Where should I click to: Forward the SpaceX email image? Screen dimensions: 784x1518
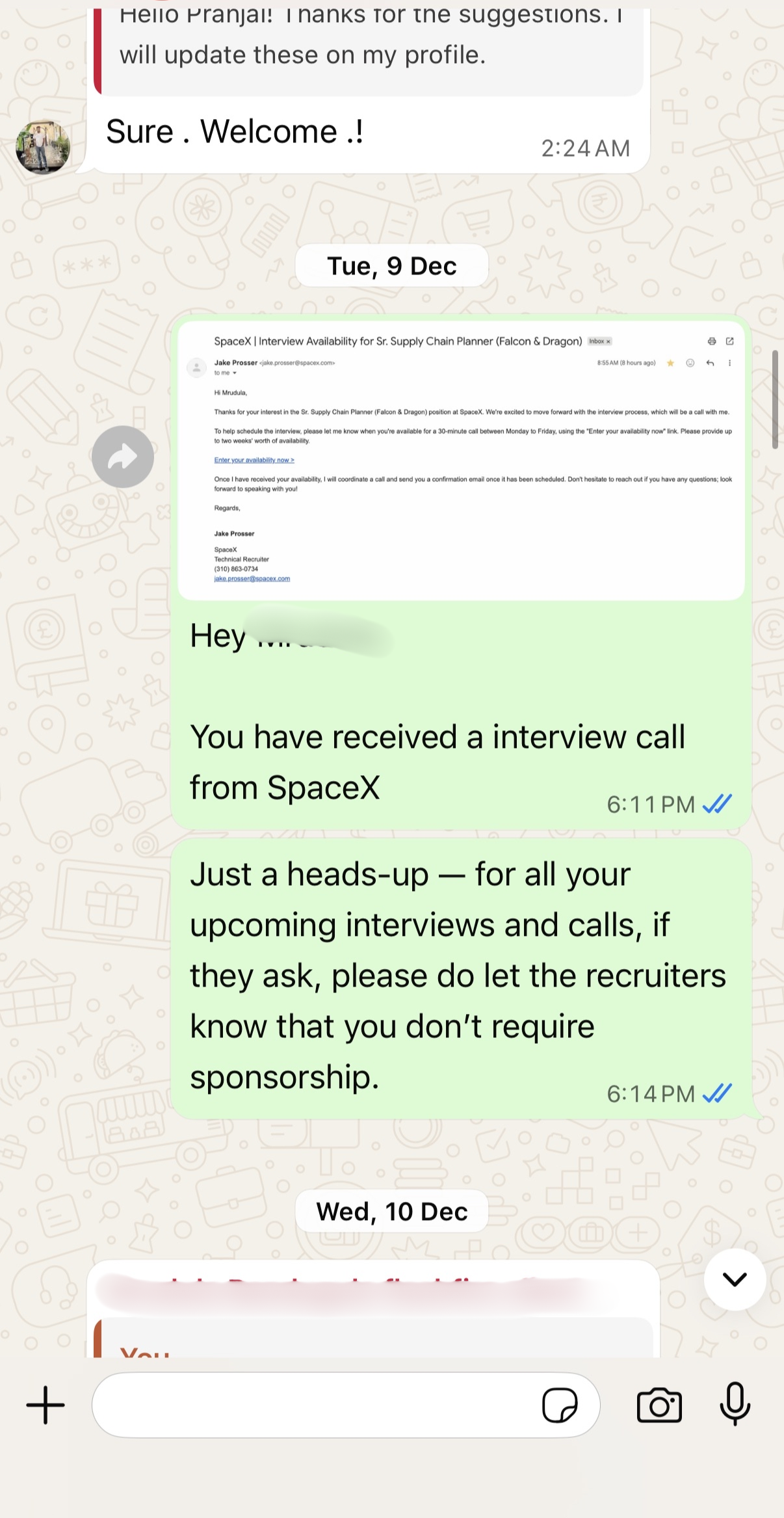(122, 457)
